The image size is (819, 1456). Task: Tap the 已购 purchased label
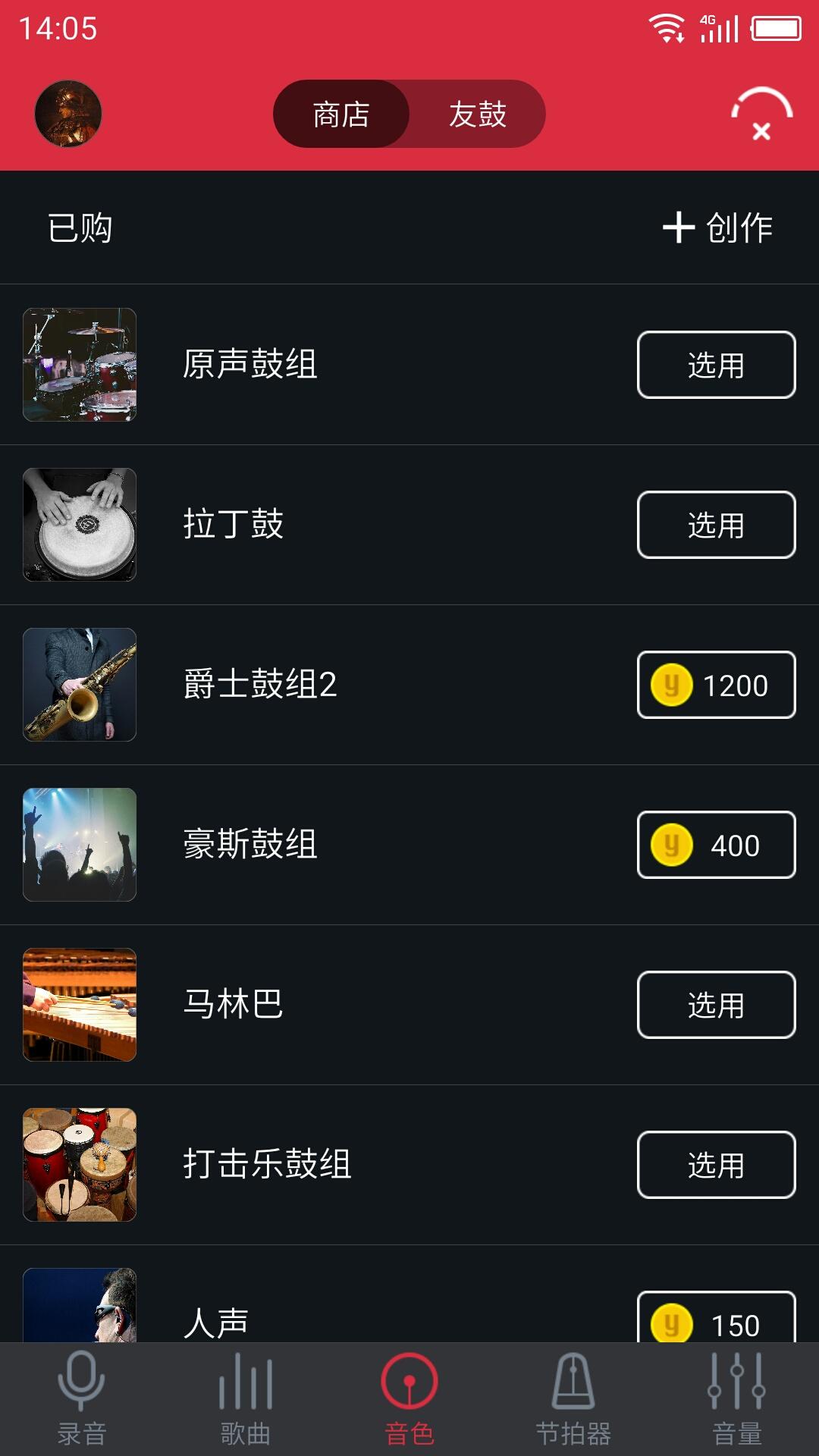tap(77, 228)
